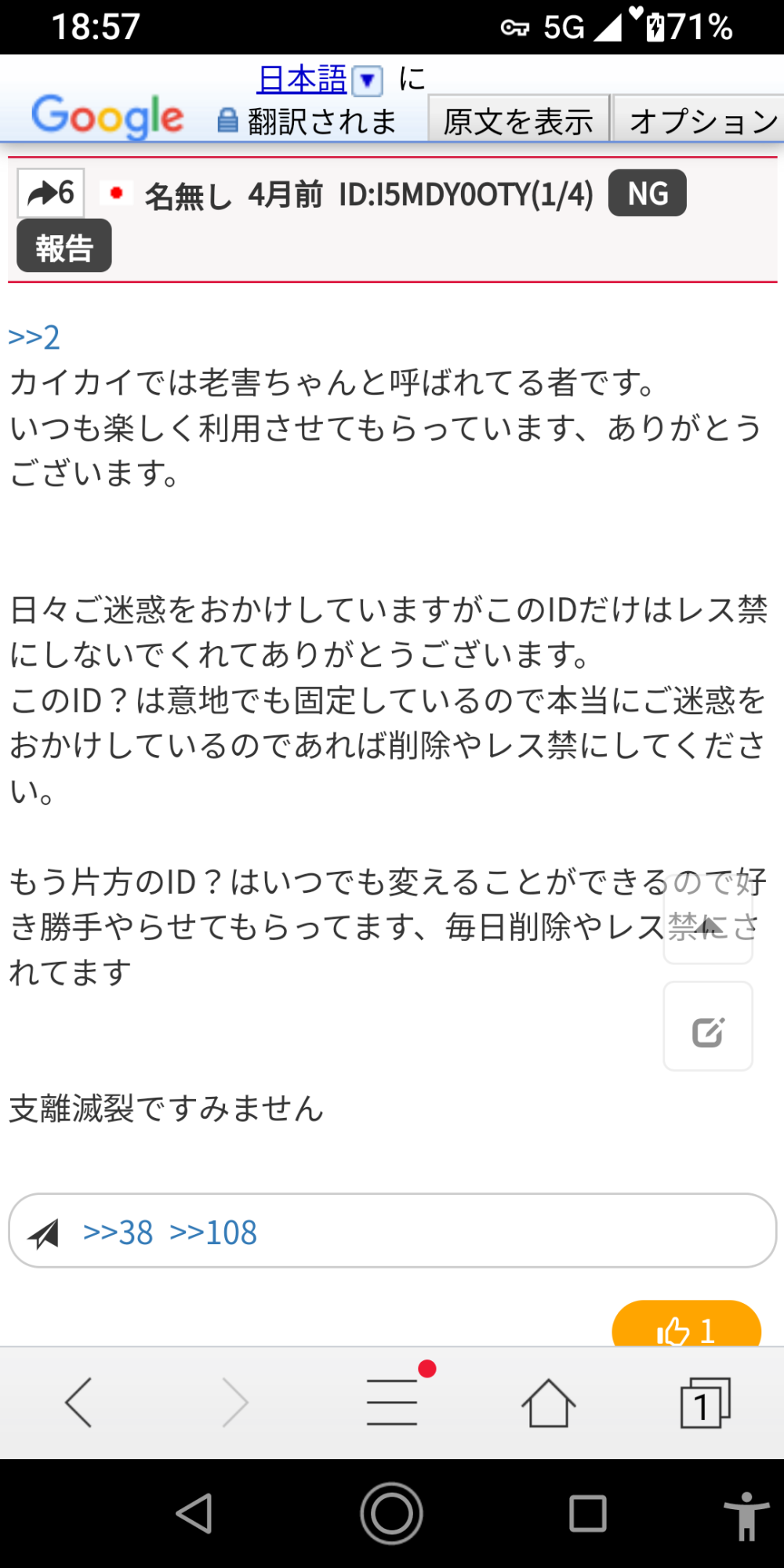The image size is (784, 1568).
Task: Mark this poster as NG
Action: 648,193
